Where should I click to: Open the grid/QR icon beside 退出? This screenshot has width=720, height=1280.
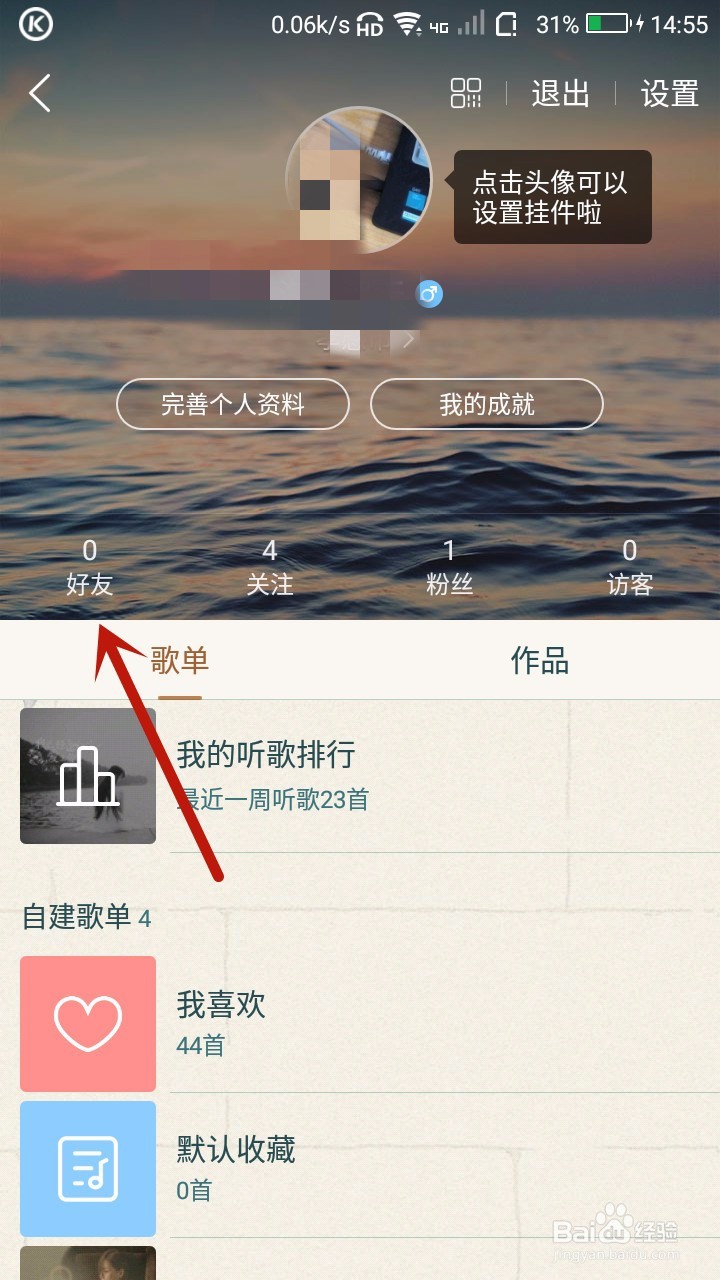(x=466, y=92)
